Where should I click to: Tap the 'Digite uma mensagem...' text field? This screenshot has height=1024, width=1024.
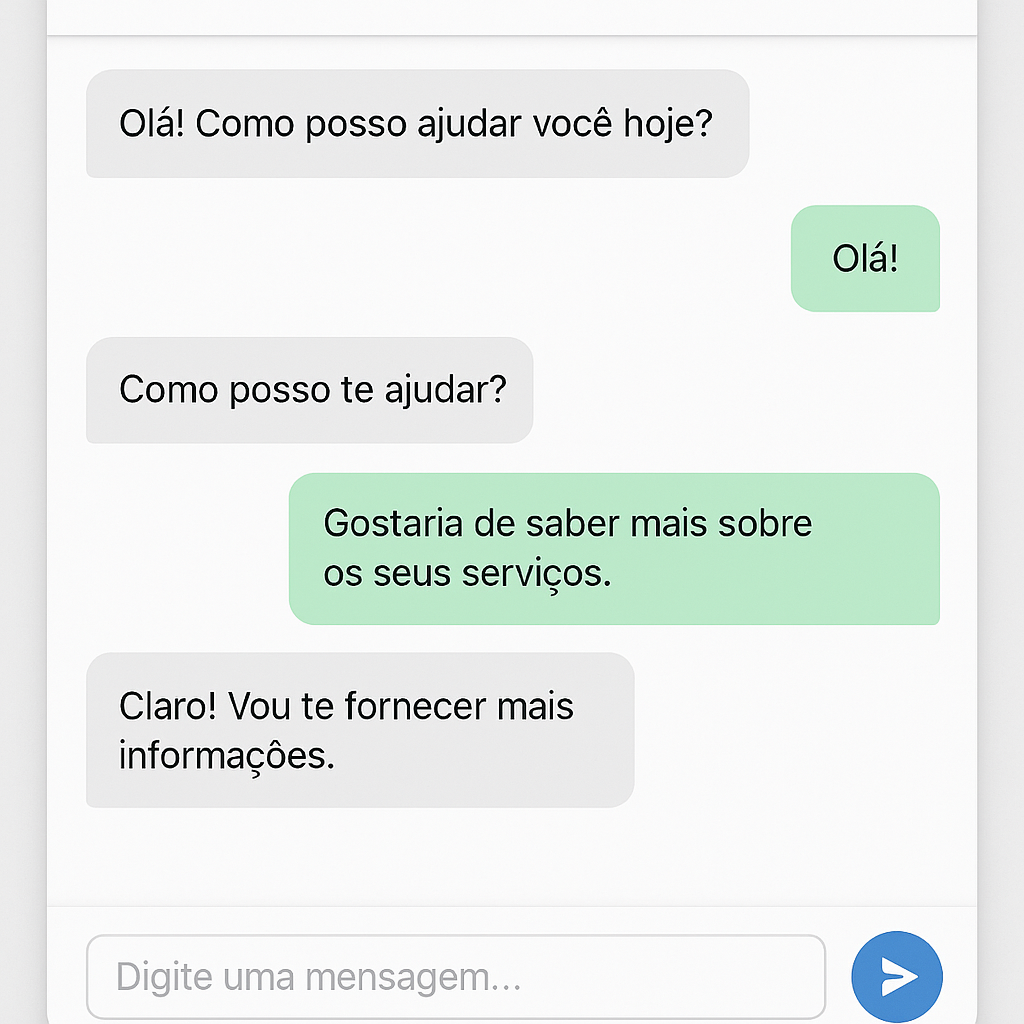[x=455, y=976]
